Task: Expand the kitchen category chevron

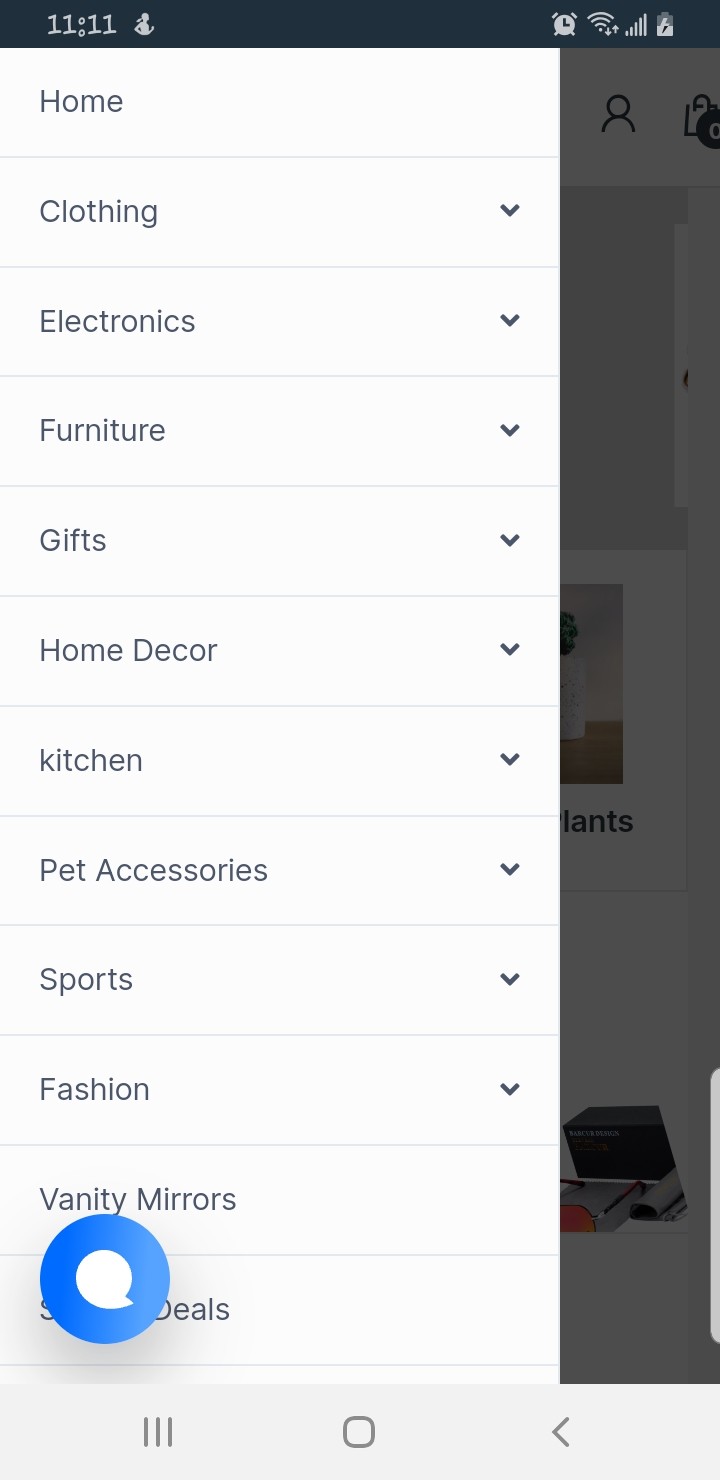Action: [510, 760]
